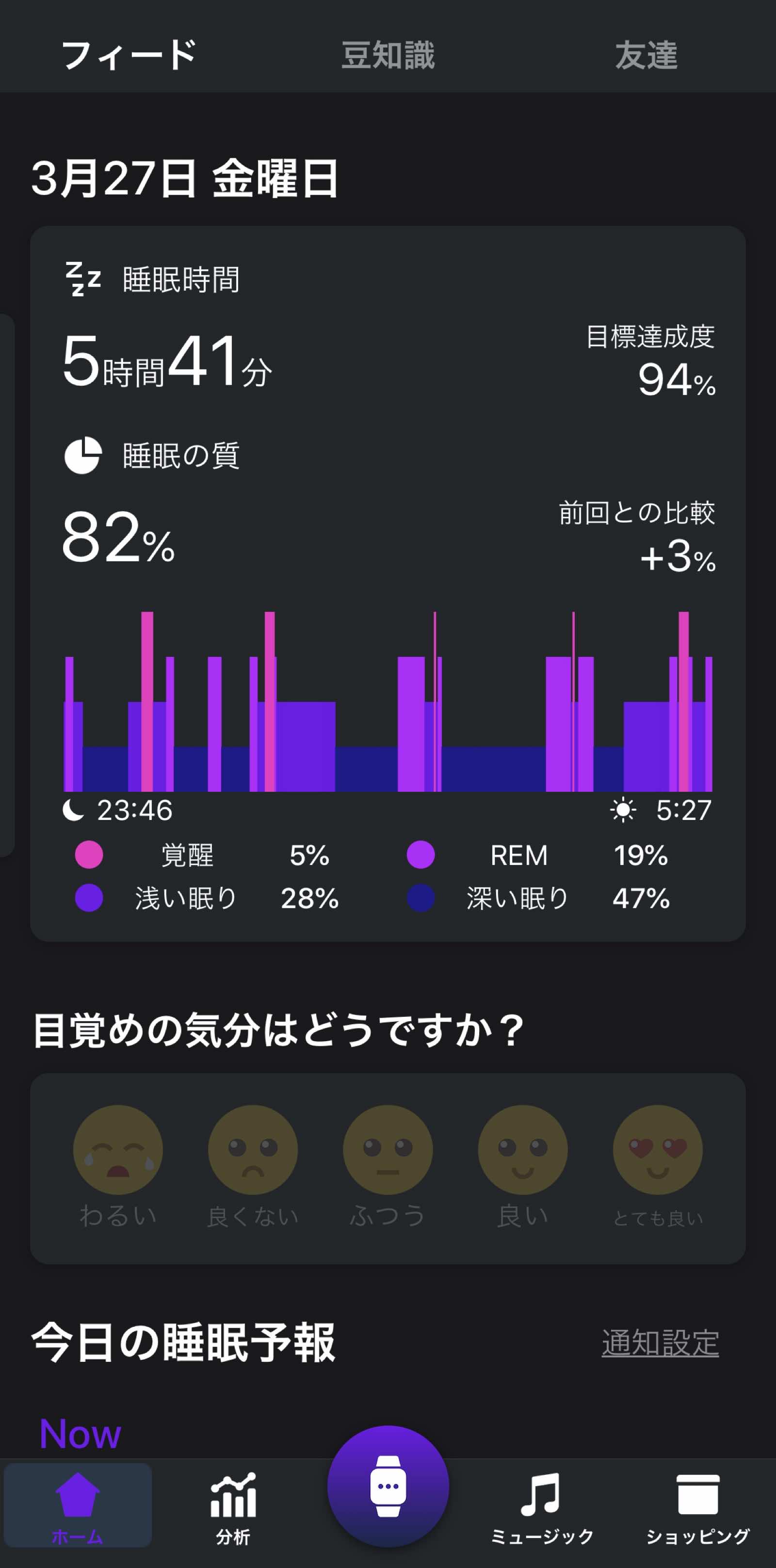Open the 3月27日 sleep summary card

(388, 584)
